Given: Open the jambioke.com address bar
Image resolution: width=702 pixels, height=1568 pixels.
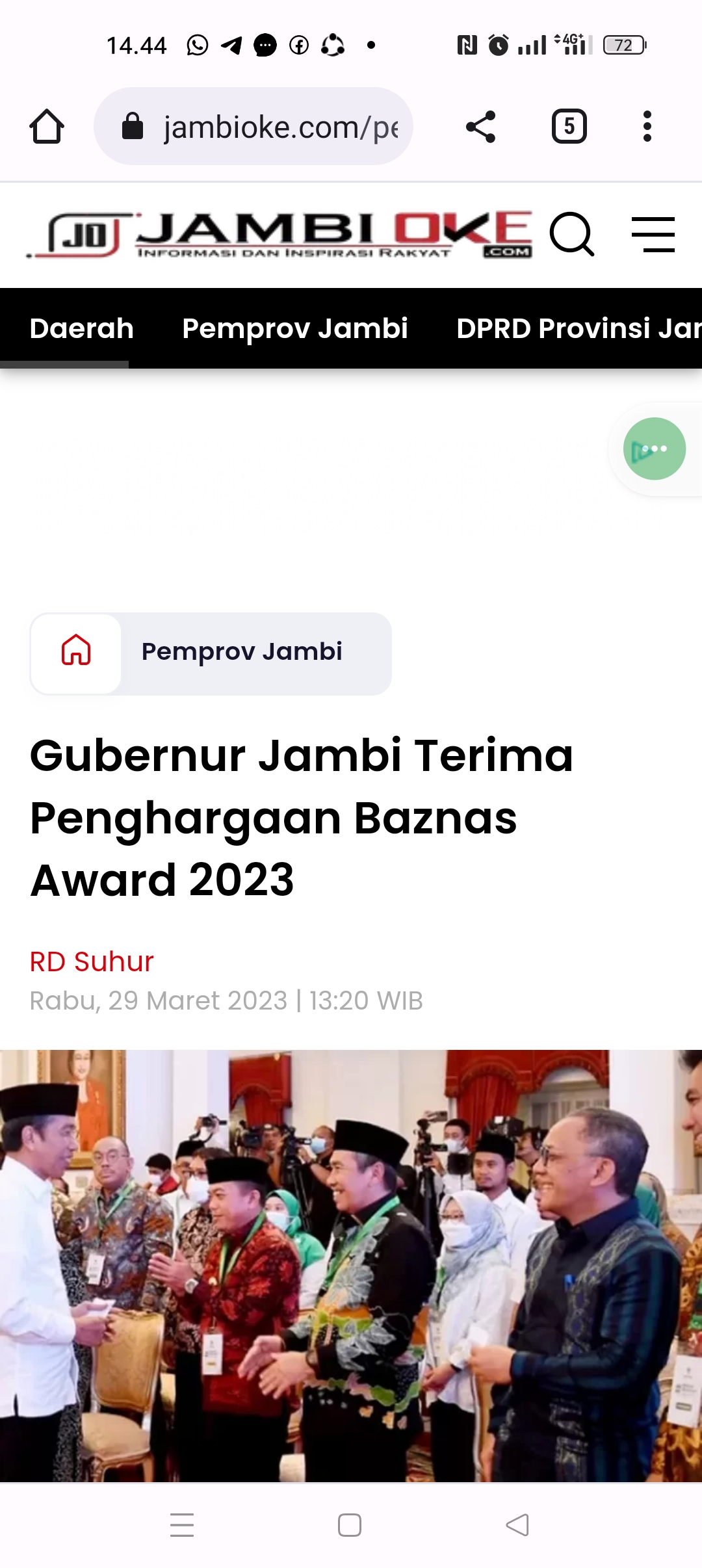Looking at the screenshot, I should click(253, 126).
